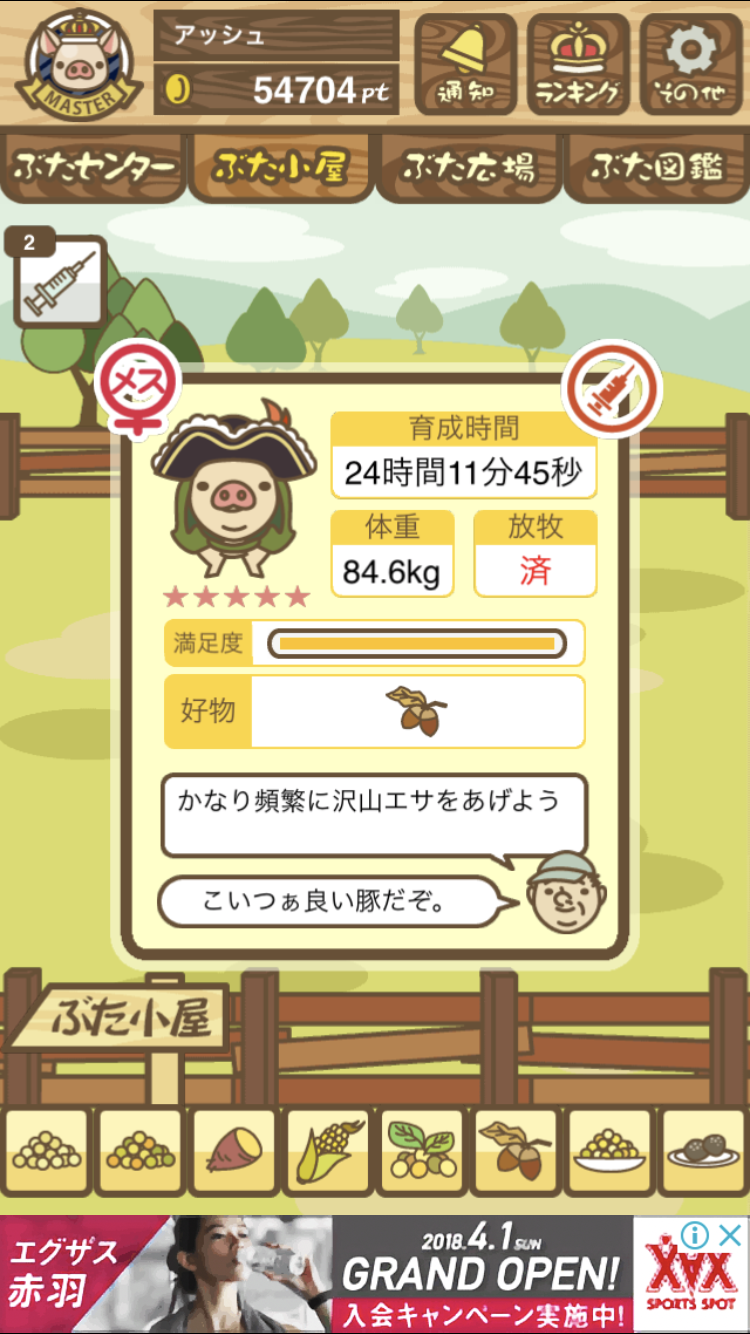
Task: Open the ランキング ranking screen
Action: [x=578, y=64]
